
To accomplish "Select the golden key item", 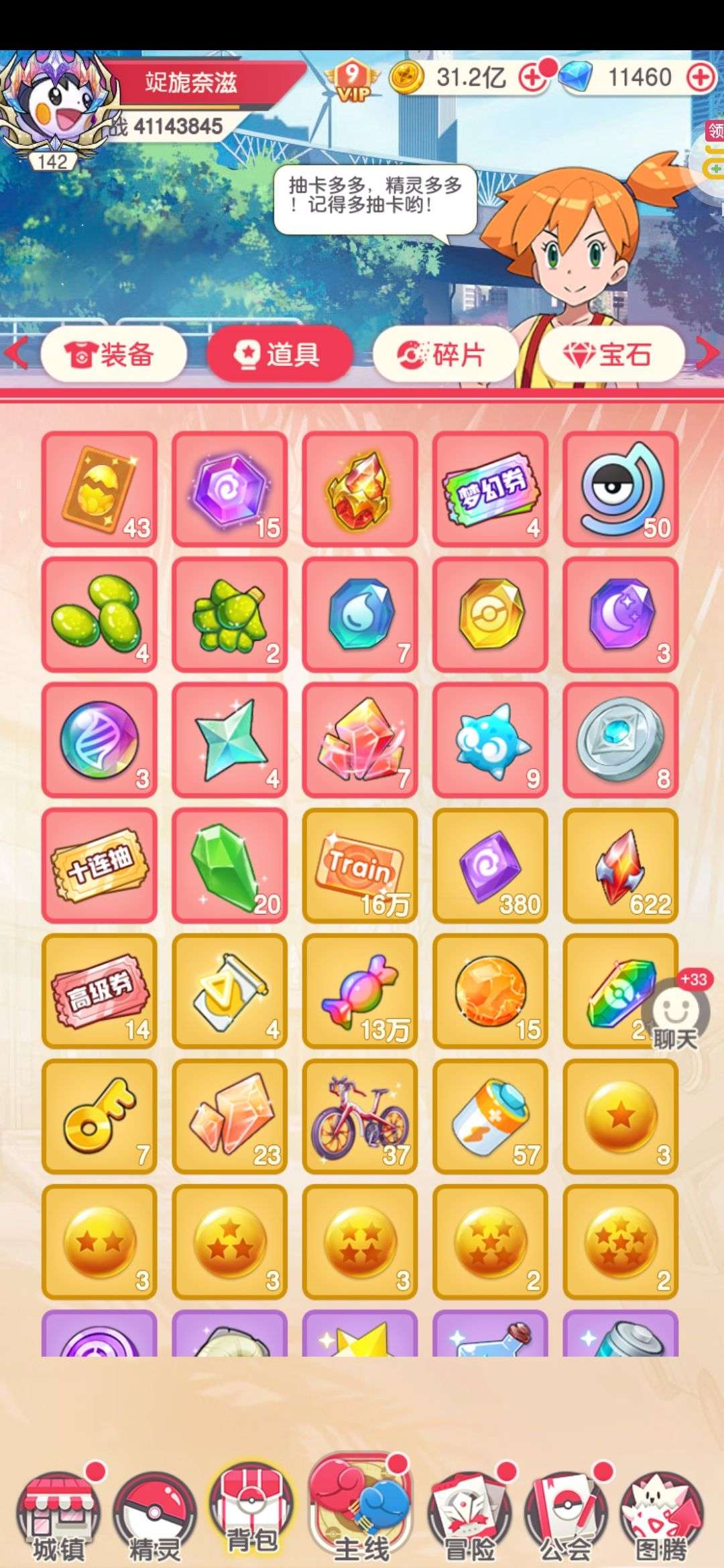I will (99, 1116).
